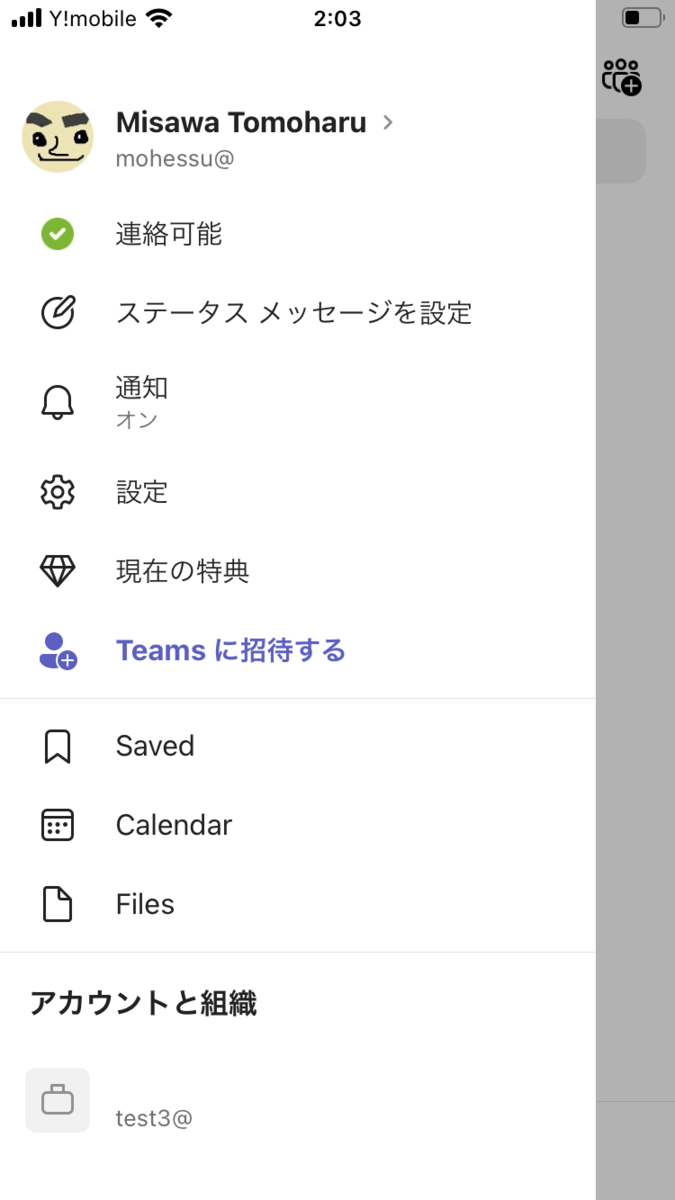Open 設定 with the gear icon
The image size is (675, 1200).
pos(141,492)
